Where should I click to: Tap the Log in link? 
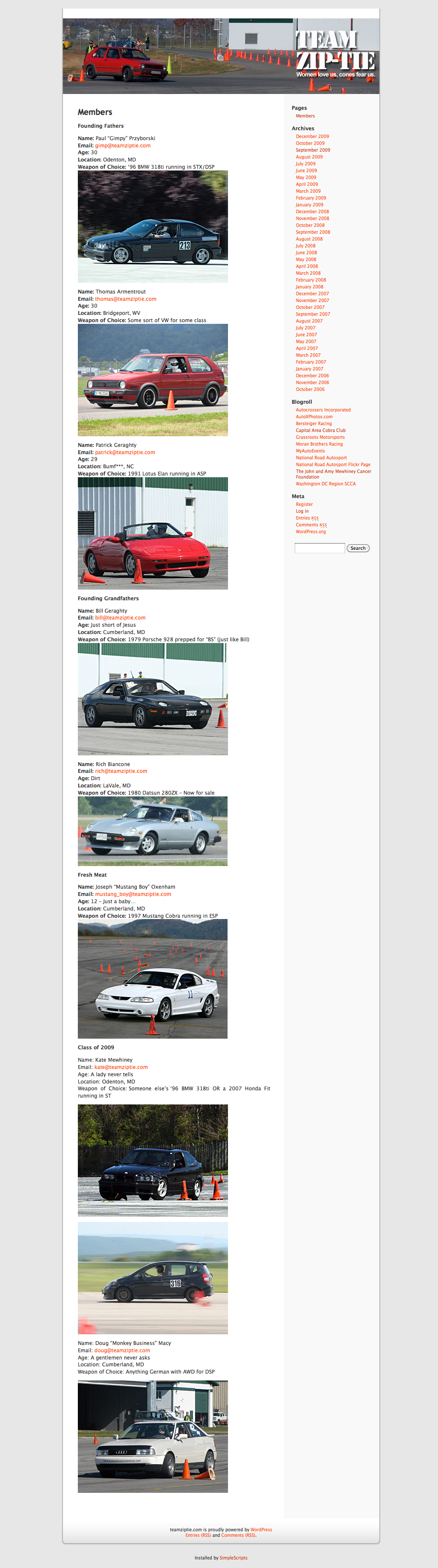[302, 511]
